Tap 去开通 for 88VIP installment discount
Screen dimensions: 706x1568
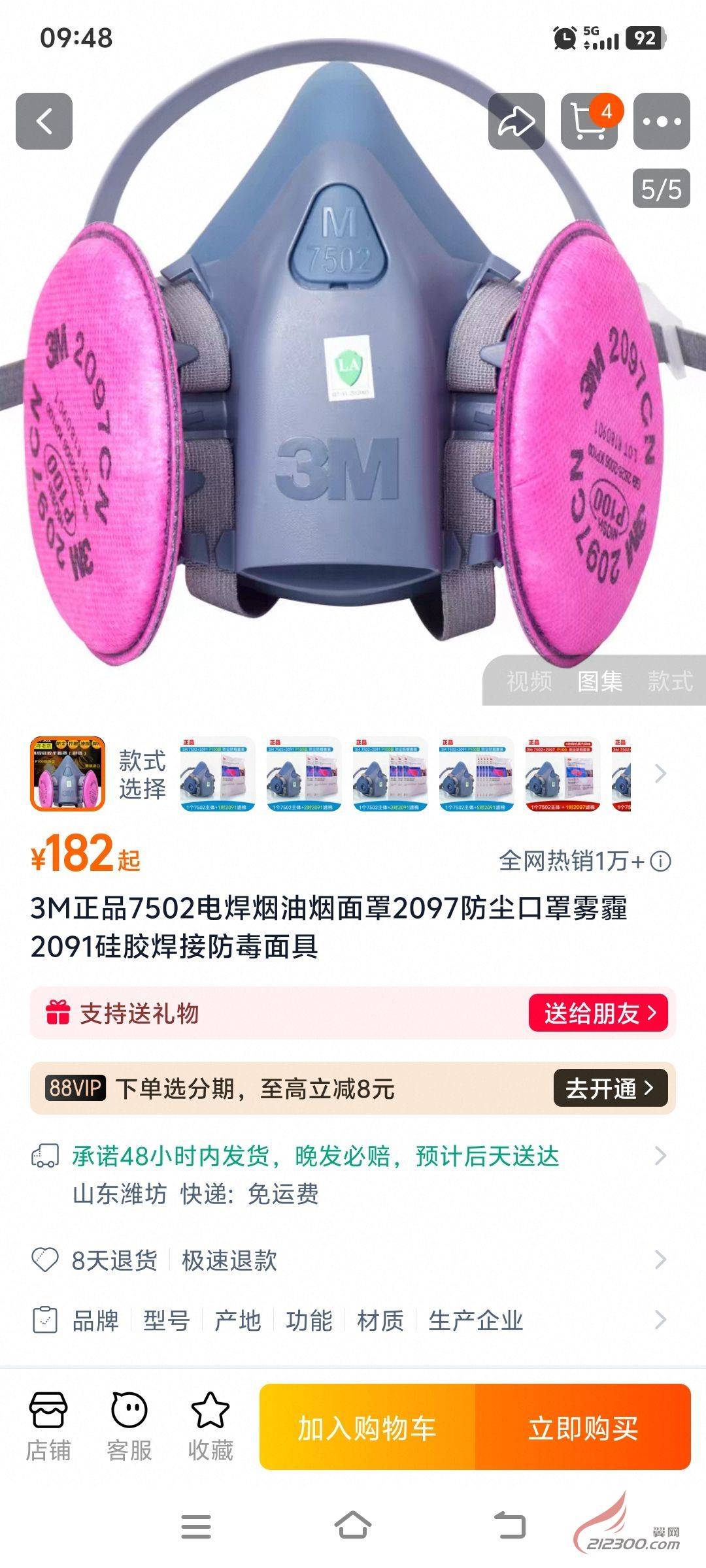point(610,1088)
